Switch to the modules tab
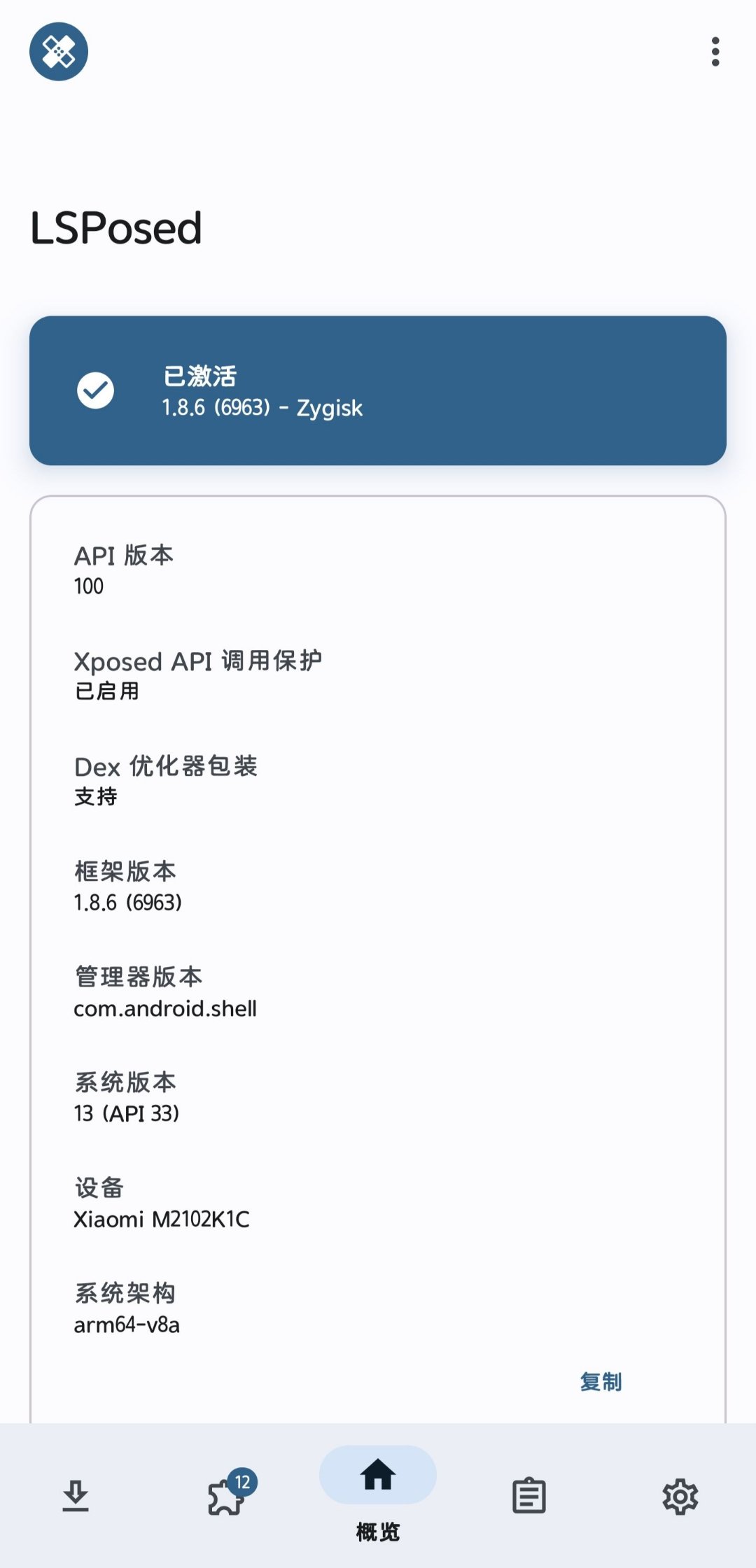 (227, 1496)
